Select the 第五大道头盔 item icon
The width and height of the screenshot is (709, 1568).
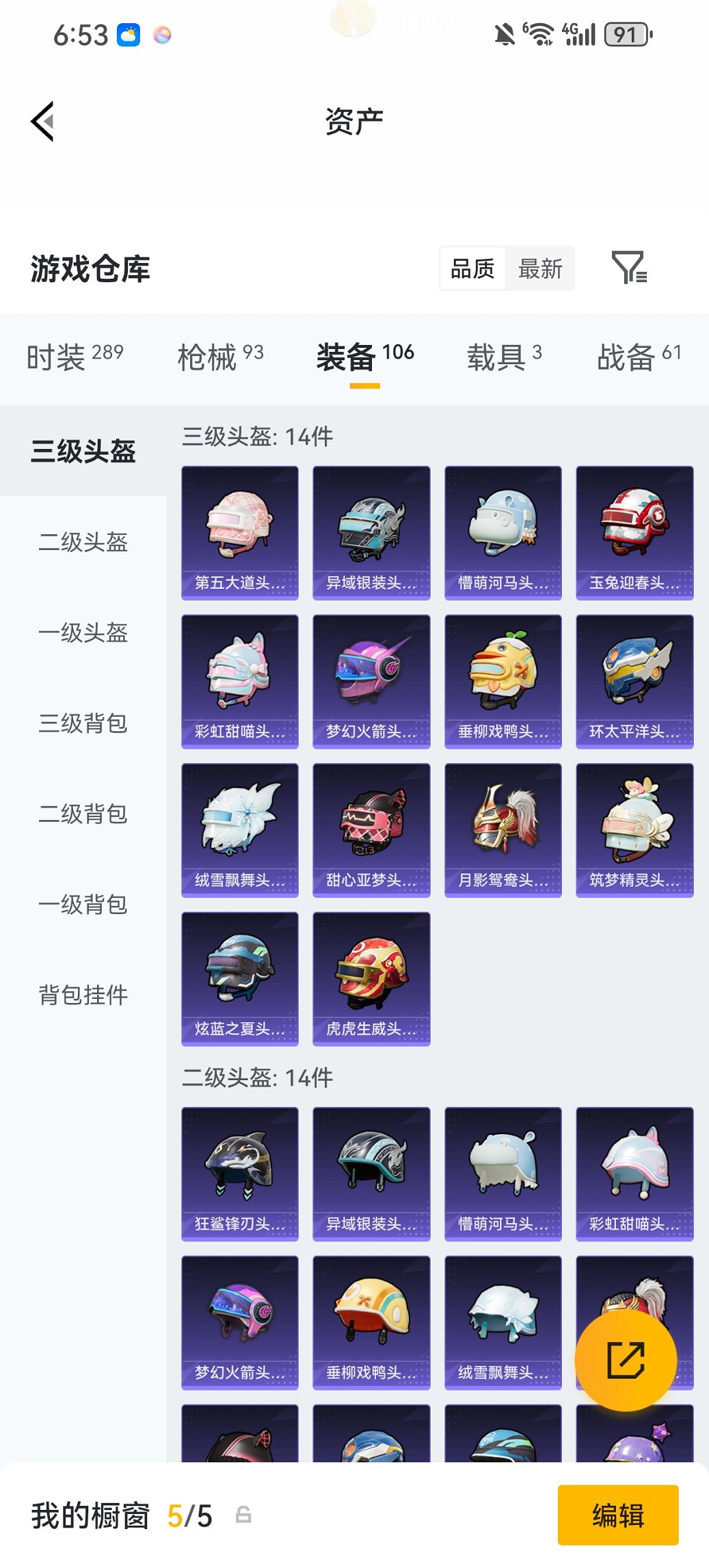[239, 529]
